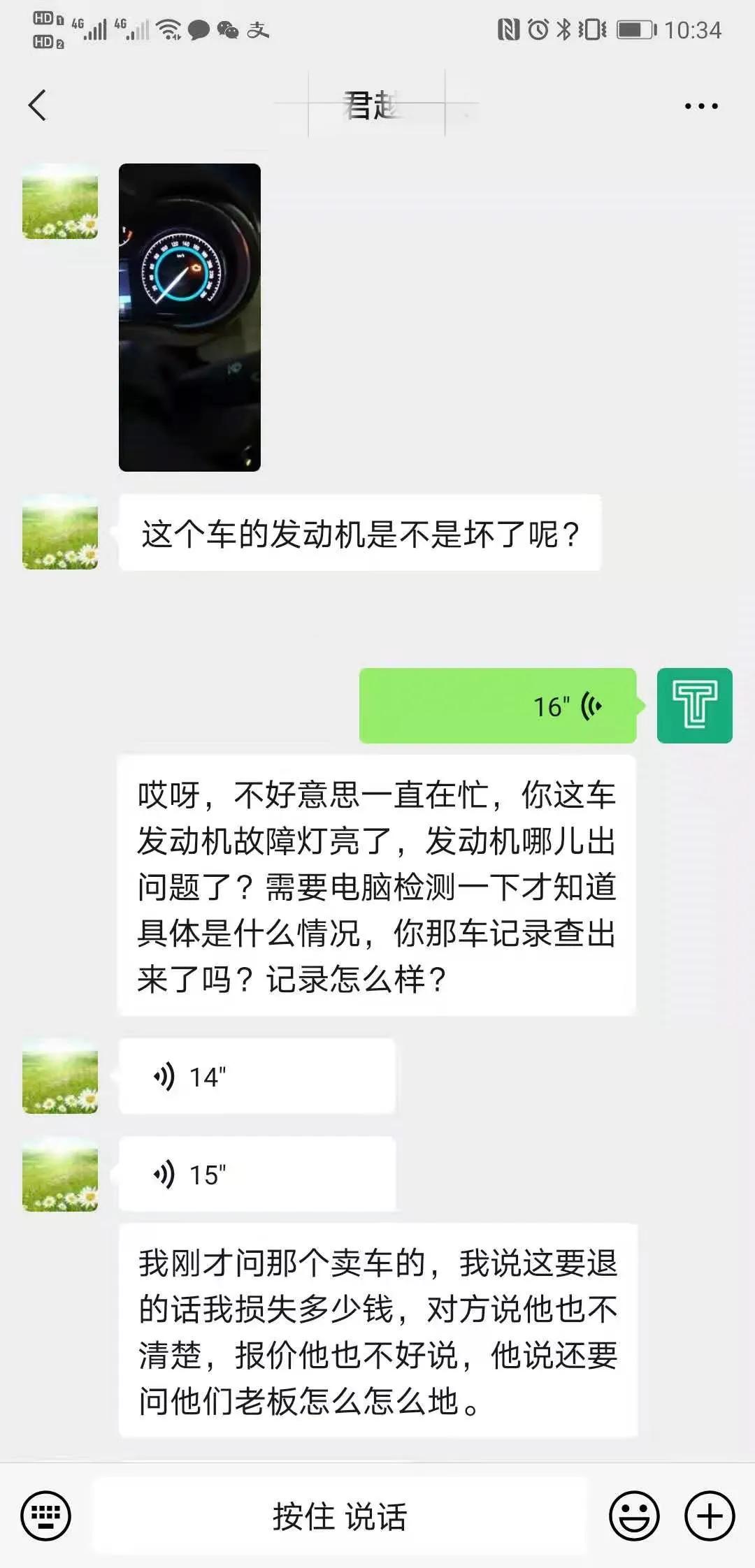Tap the clock showing 10:34
Image resolution: width=755 pixels, height=1568 pixels.
click(x=696, y=29)
